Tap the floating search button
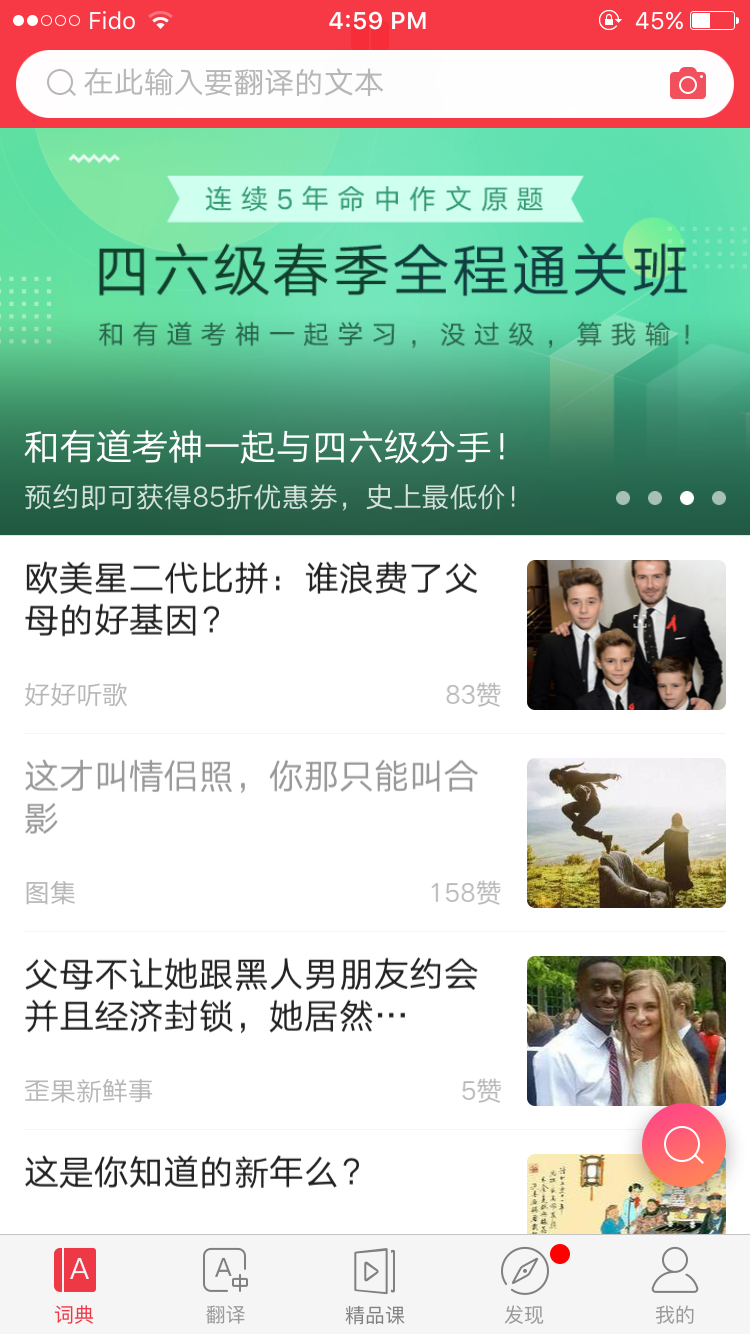 (684, 1145)
